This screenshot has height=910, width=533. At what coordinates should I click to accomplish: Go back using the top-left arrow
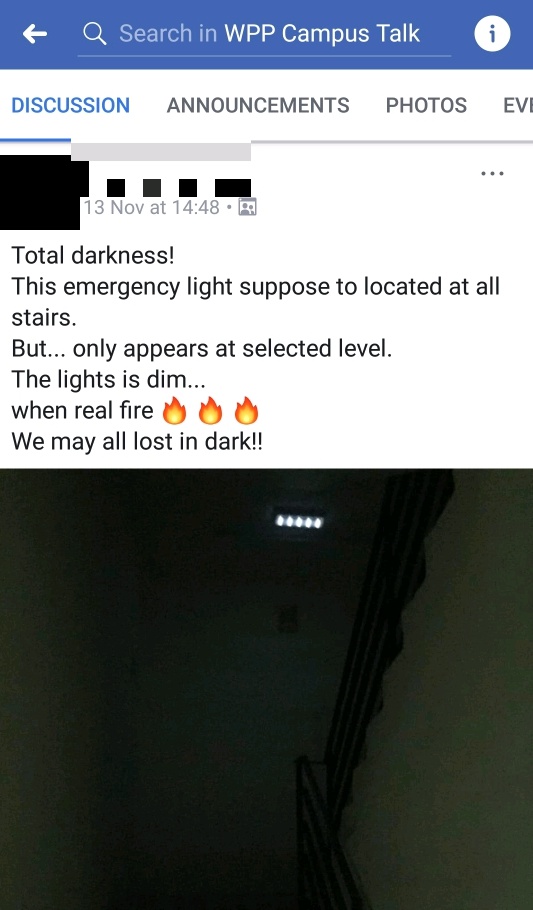[x=35, y=34]
